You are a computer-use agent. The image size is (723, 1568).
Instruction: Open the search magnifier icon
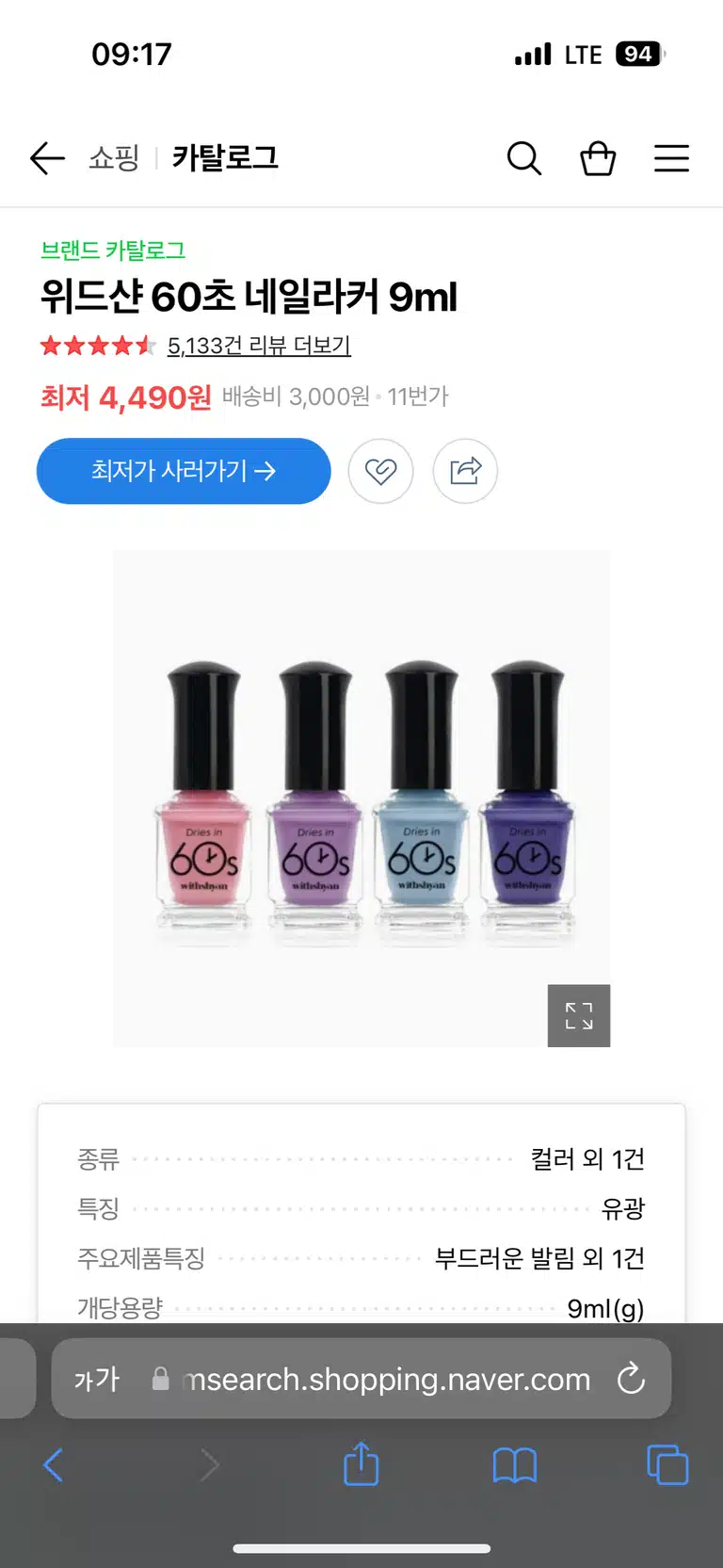[524, 158]
